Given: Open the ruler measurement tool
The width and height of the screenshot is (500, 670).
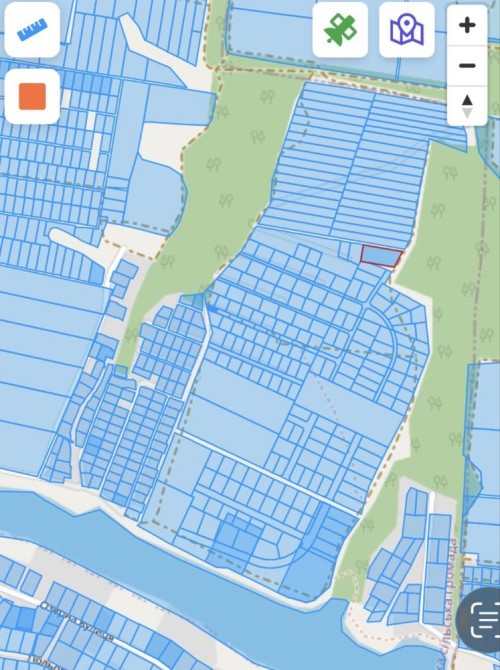Looking at the screenshot, I should (x=32, y=29).
